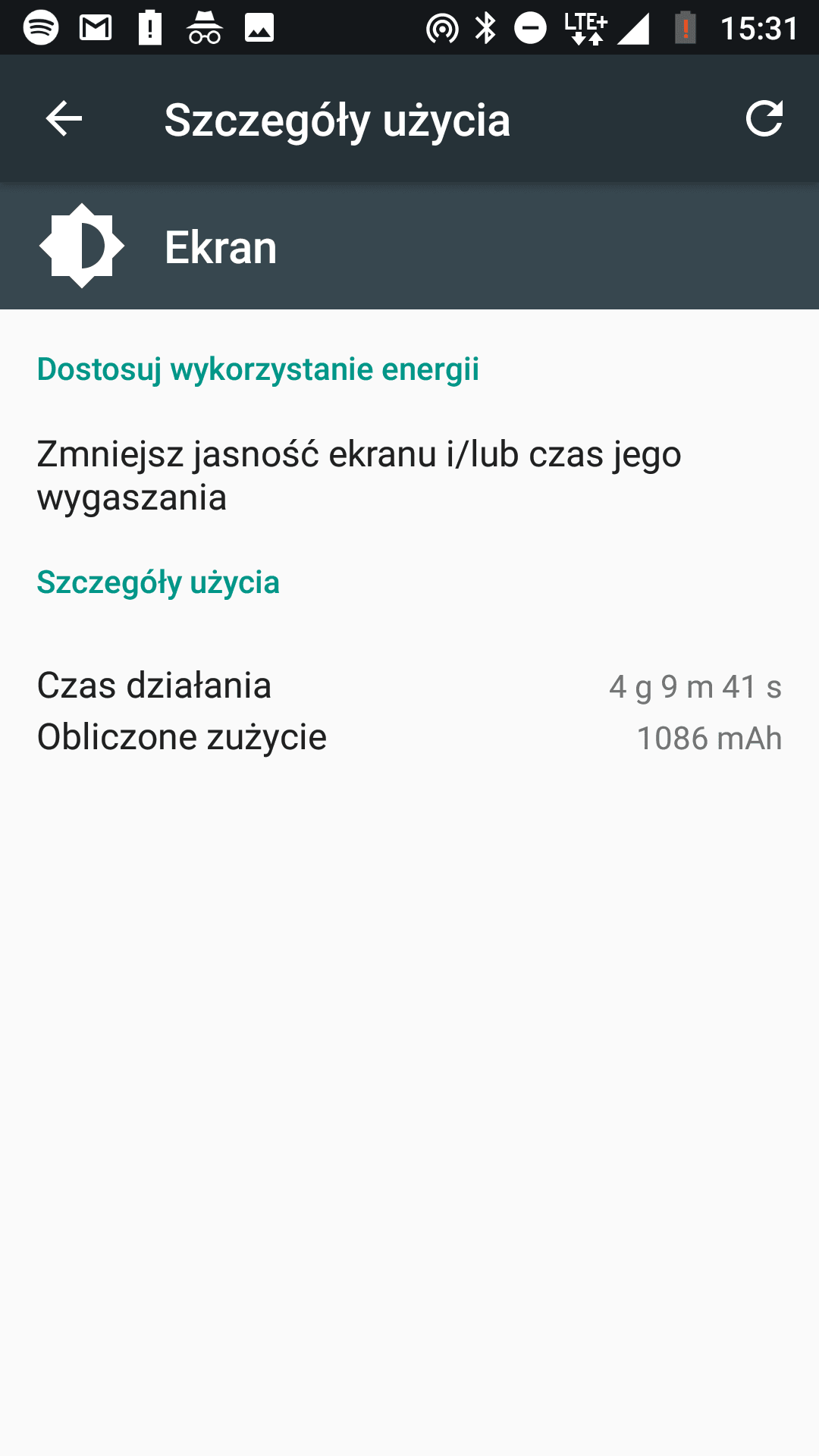Refresh the usage details

click(764, 119)
